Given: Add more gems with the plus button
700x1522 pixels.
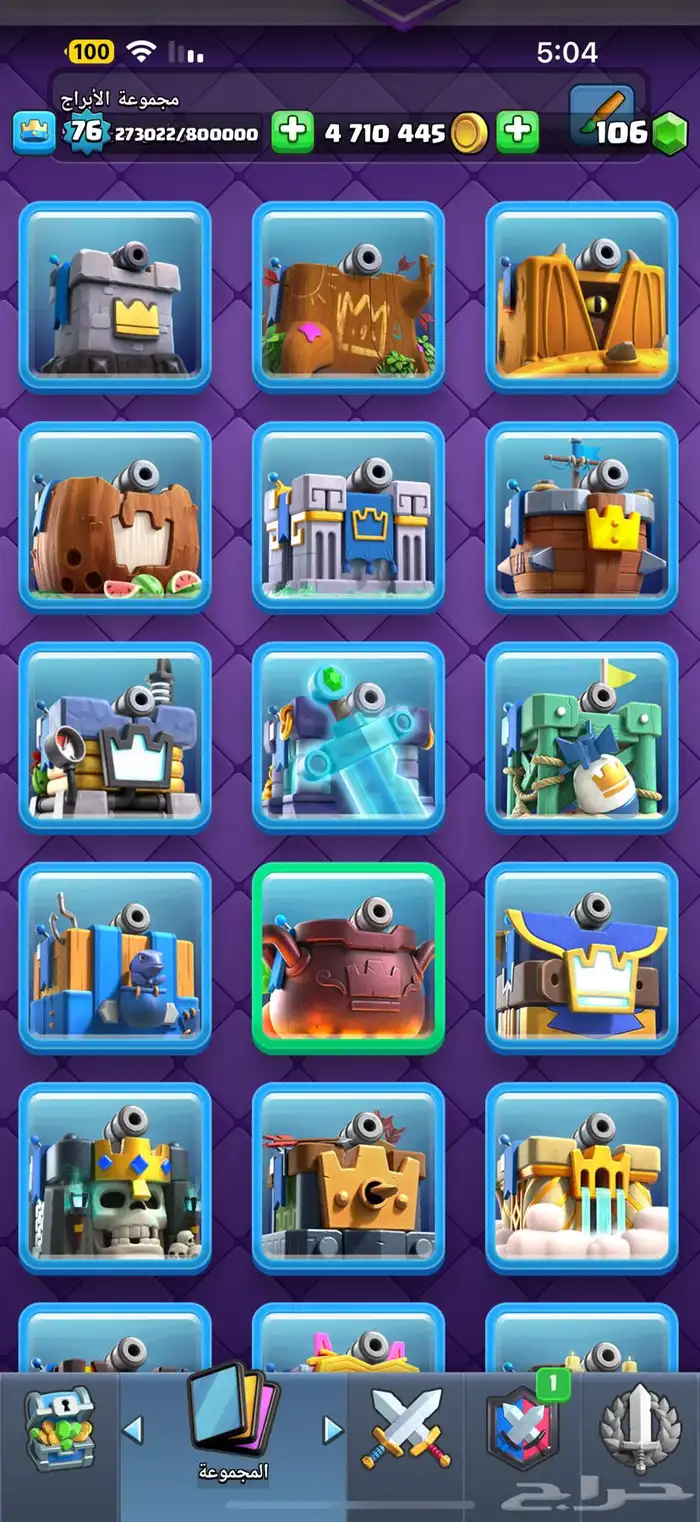Looking at the screenshot, I should point(517,132).
